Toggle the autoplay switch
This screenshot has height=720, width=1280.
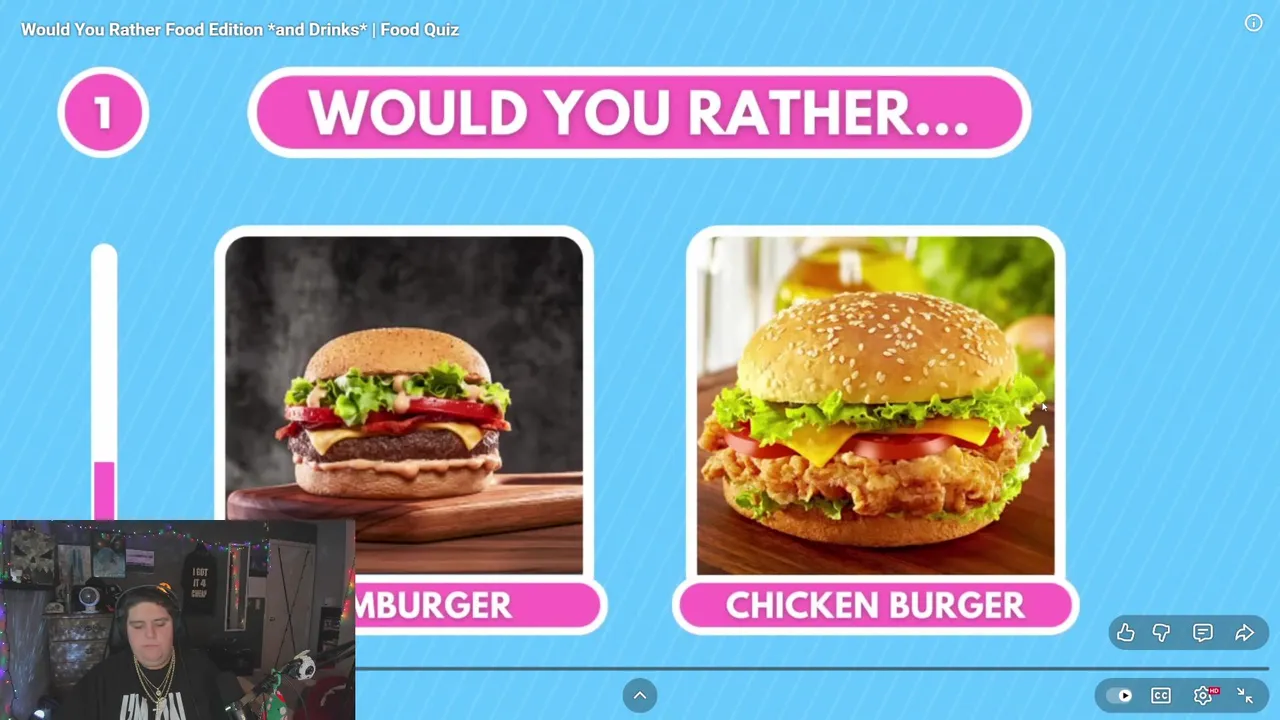[x=1120, y=696]
